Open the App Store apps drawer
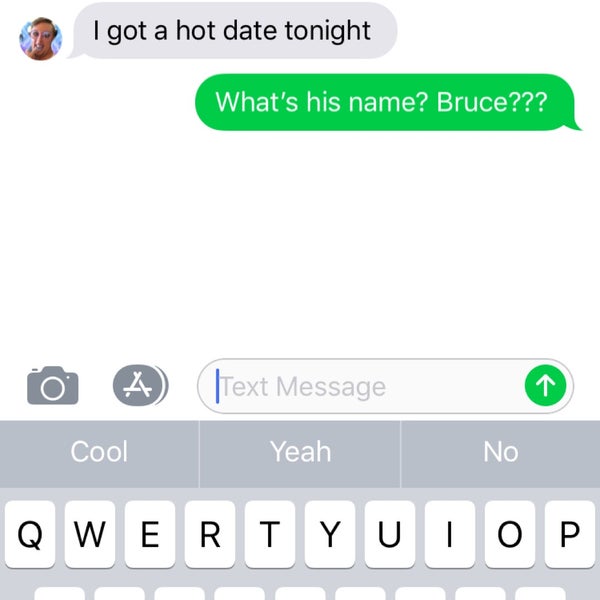The image size is (600, 600). [139, 385]
